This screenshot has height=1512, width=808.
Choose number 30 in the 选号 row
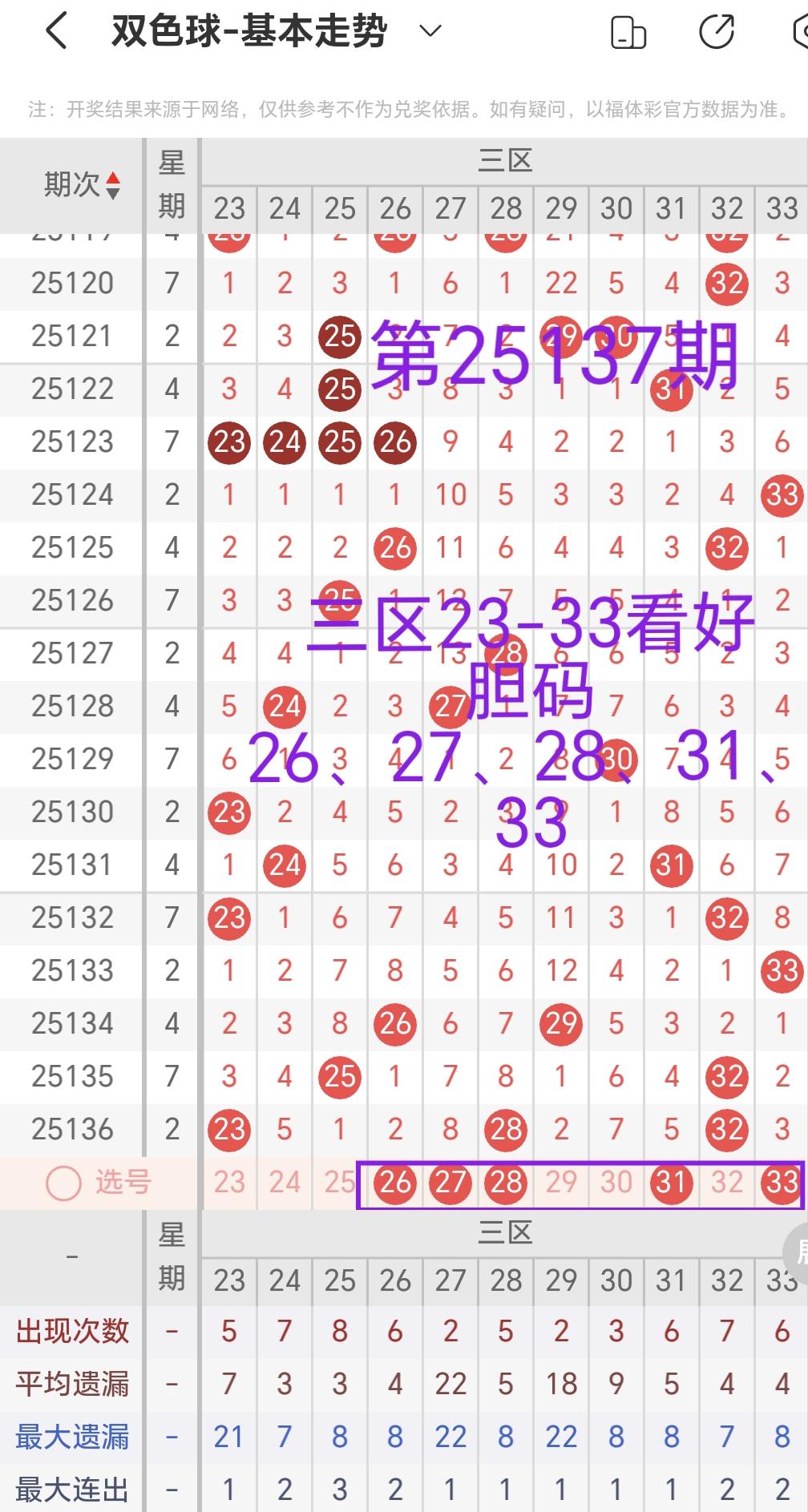(616, 1183)
